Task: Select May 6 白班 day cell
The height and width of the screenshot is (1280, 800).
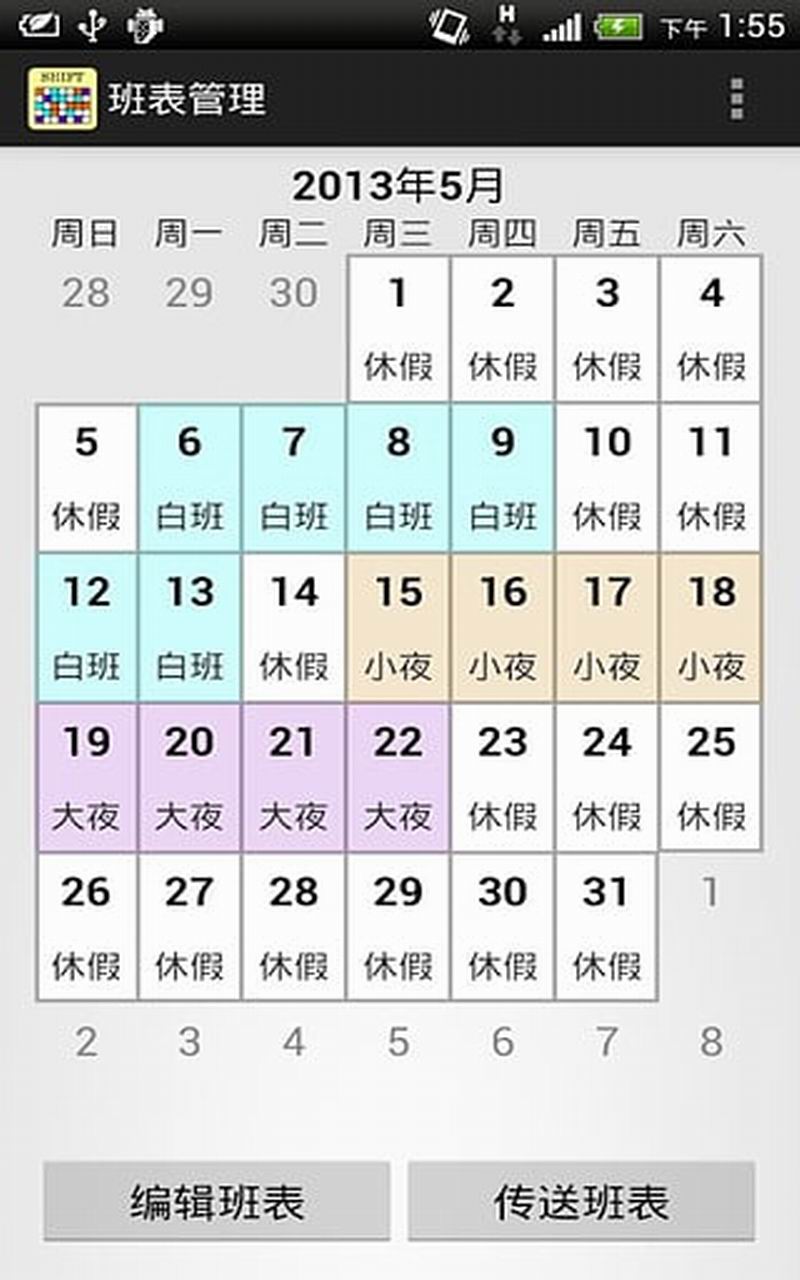Action: pos(190,478)
